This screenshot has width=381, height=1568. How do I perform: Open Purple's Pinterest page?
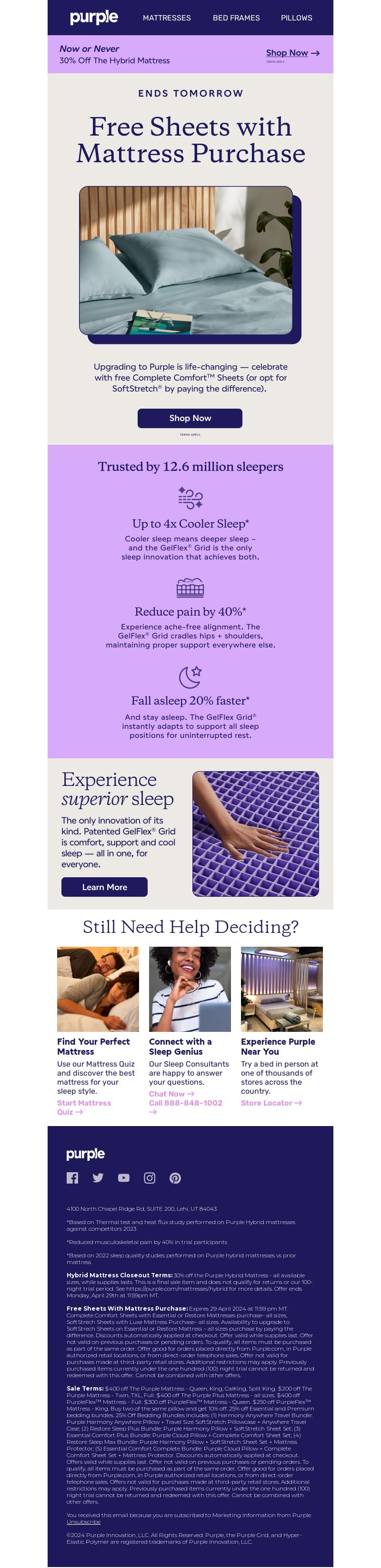tap(175, 1178)
